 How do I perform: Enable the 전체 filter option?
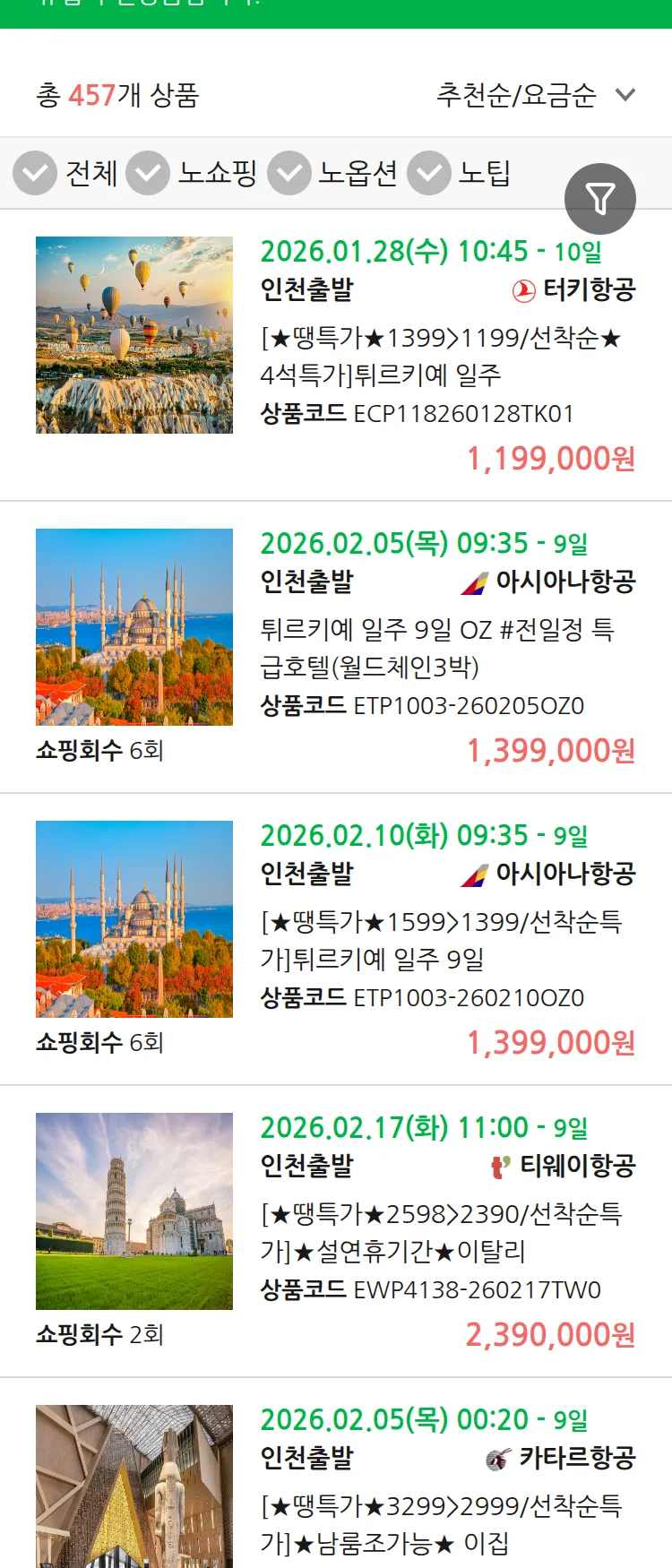tap(91, 172)
